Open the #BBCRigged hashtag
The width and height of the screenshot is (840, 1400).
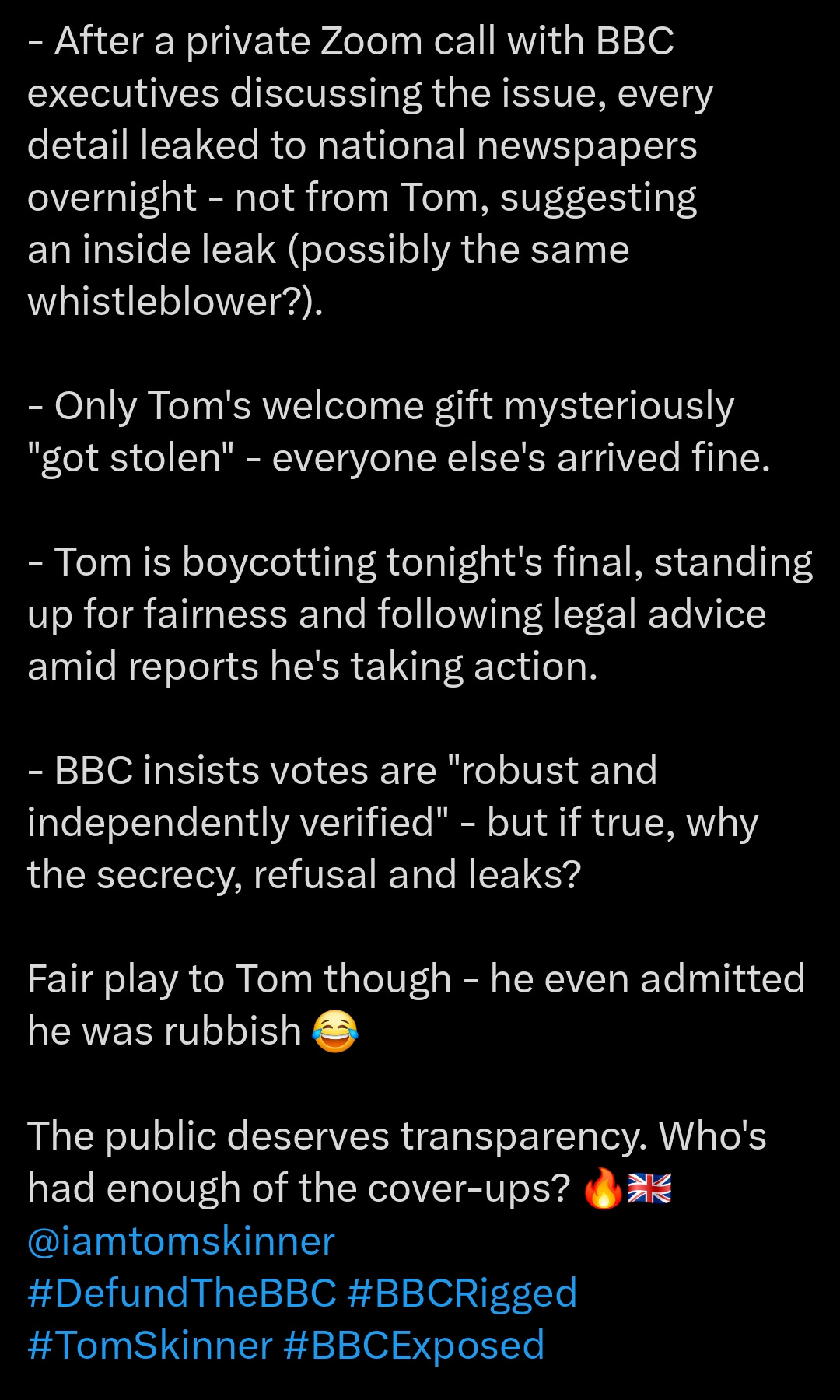462,1293
